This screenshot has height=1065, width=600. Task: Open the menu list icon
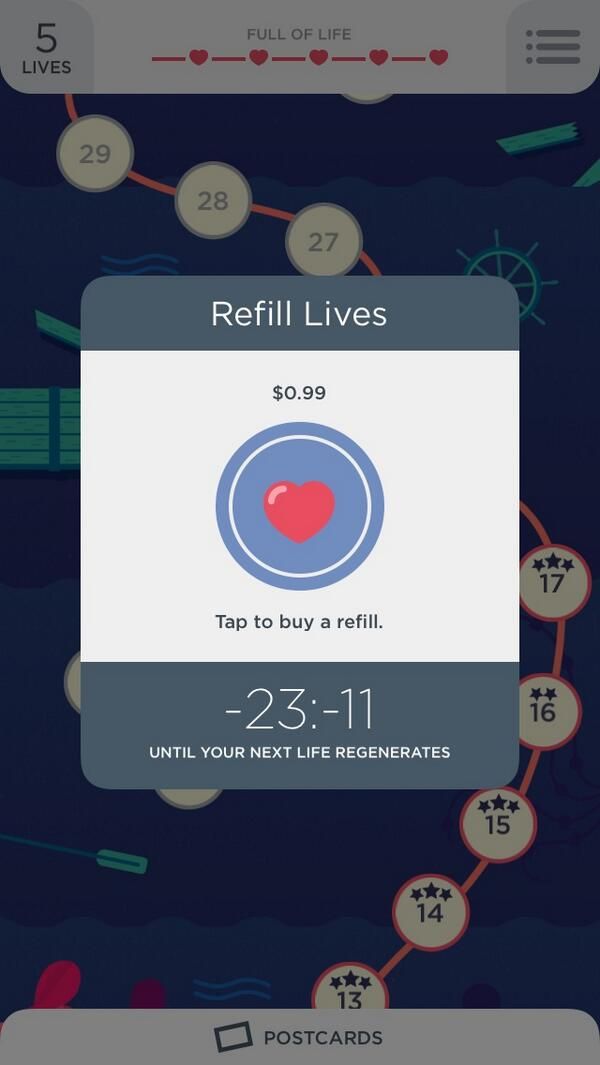point(552,46)
